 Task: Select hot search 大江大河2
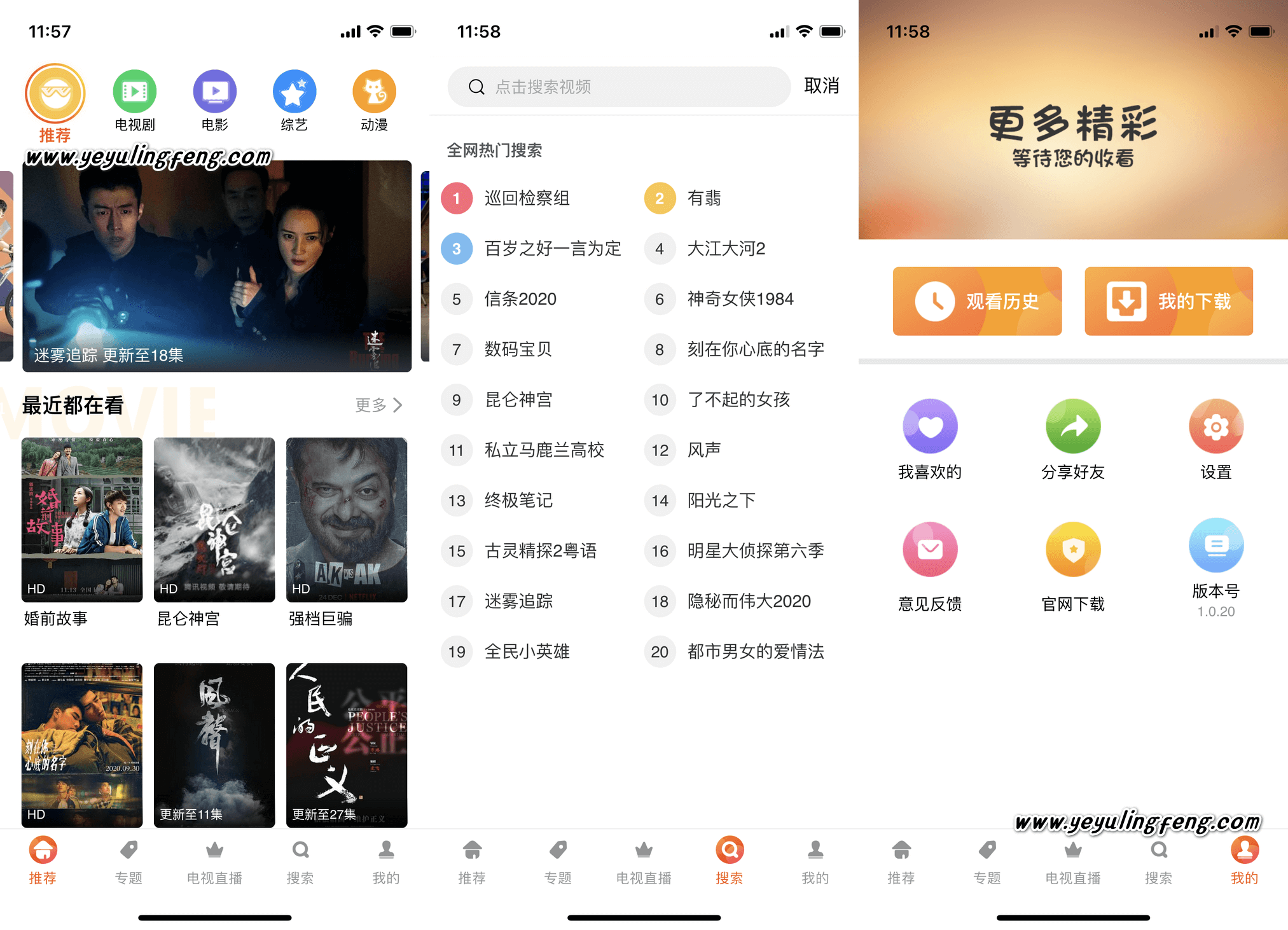(x=726, y=249)
